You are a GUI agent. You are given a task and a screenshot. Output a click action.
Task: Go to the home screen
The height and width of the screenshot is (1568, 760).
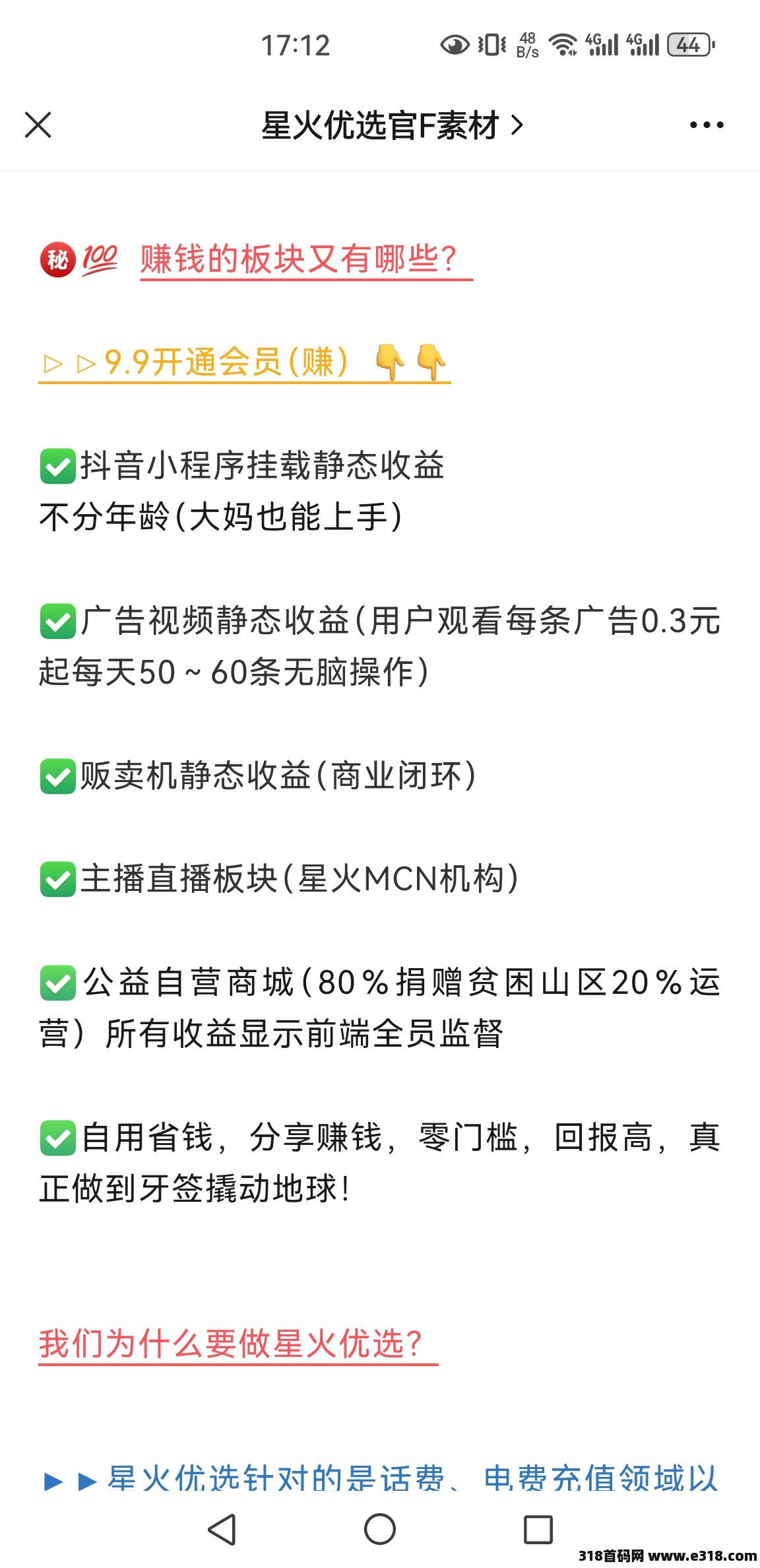coord(380,1529)
